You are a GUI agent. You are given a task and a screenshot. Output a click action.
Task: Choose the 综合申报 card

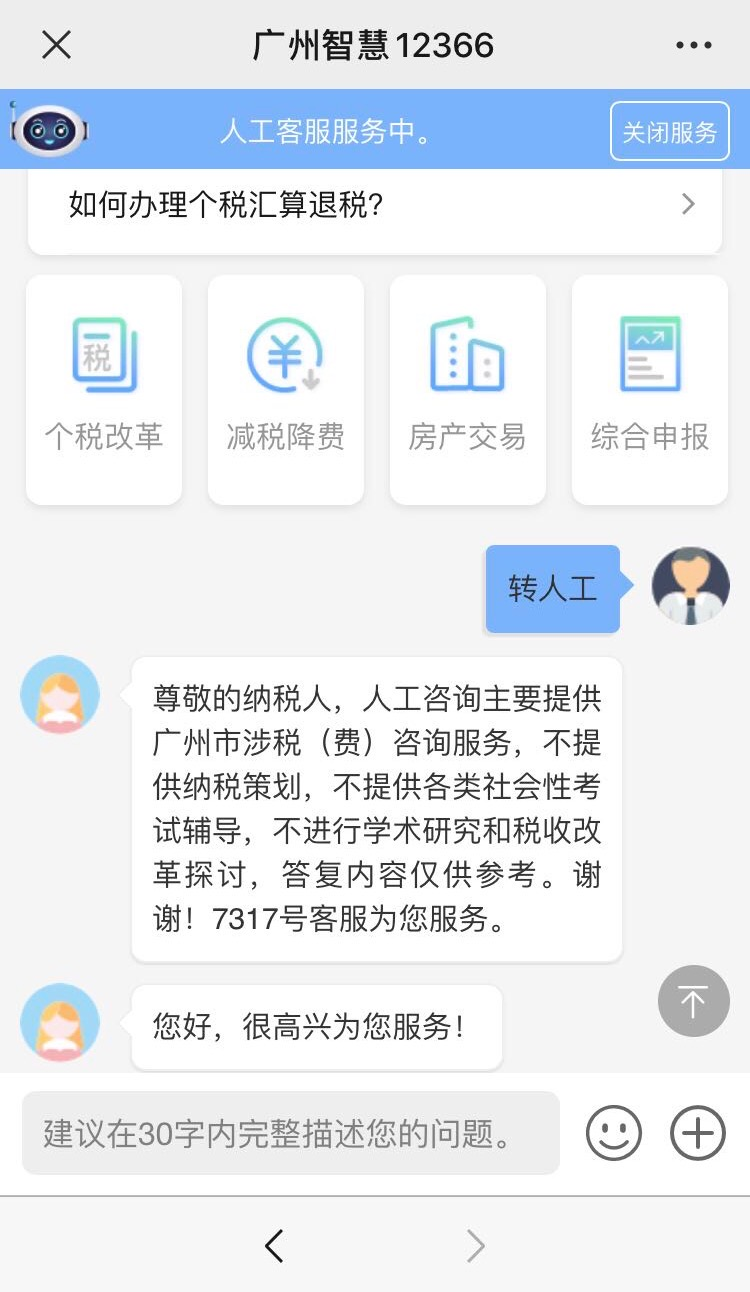tap(650, 390)
